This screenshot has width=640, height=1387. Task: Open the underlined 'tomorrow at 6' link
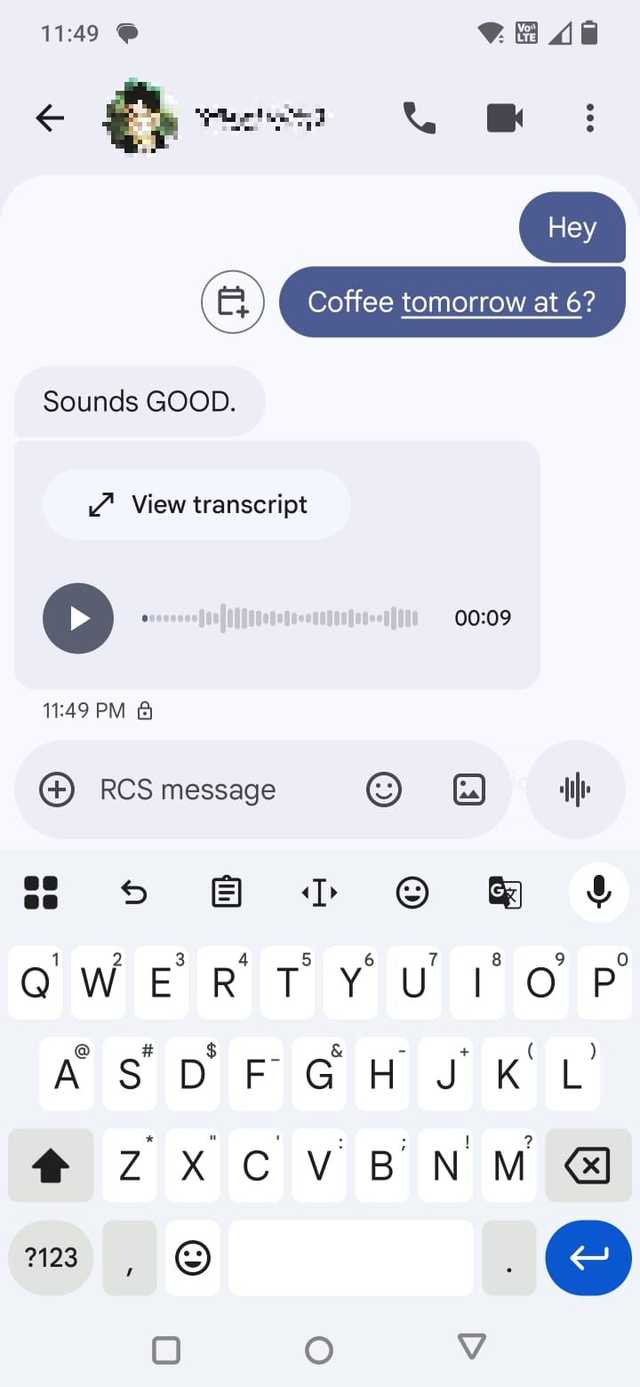coord(490,302)
